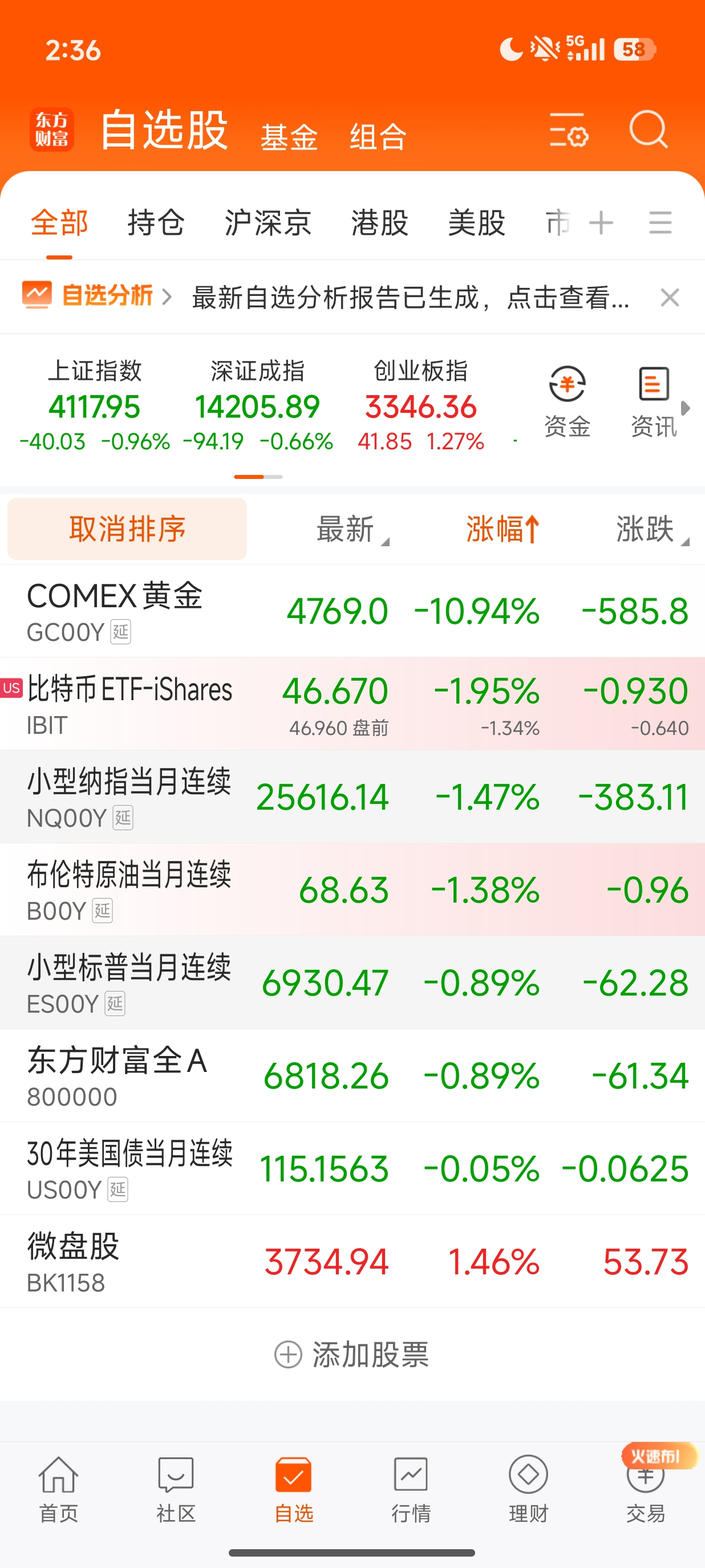The width and height of the screenshot is (705, 1568).
Task: Open the search magnifier icon
Action: coord(648,129)
